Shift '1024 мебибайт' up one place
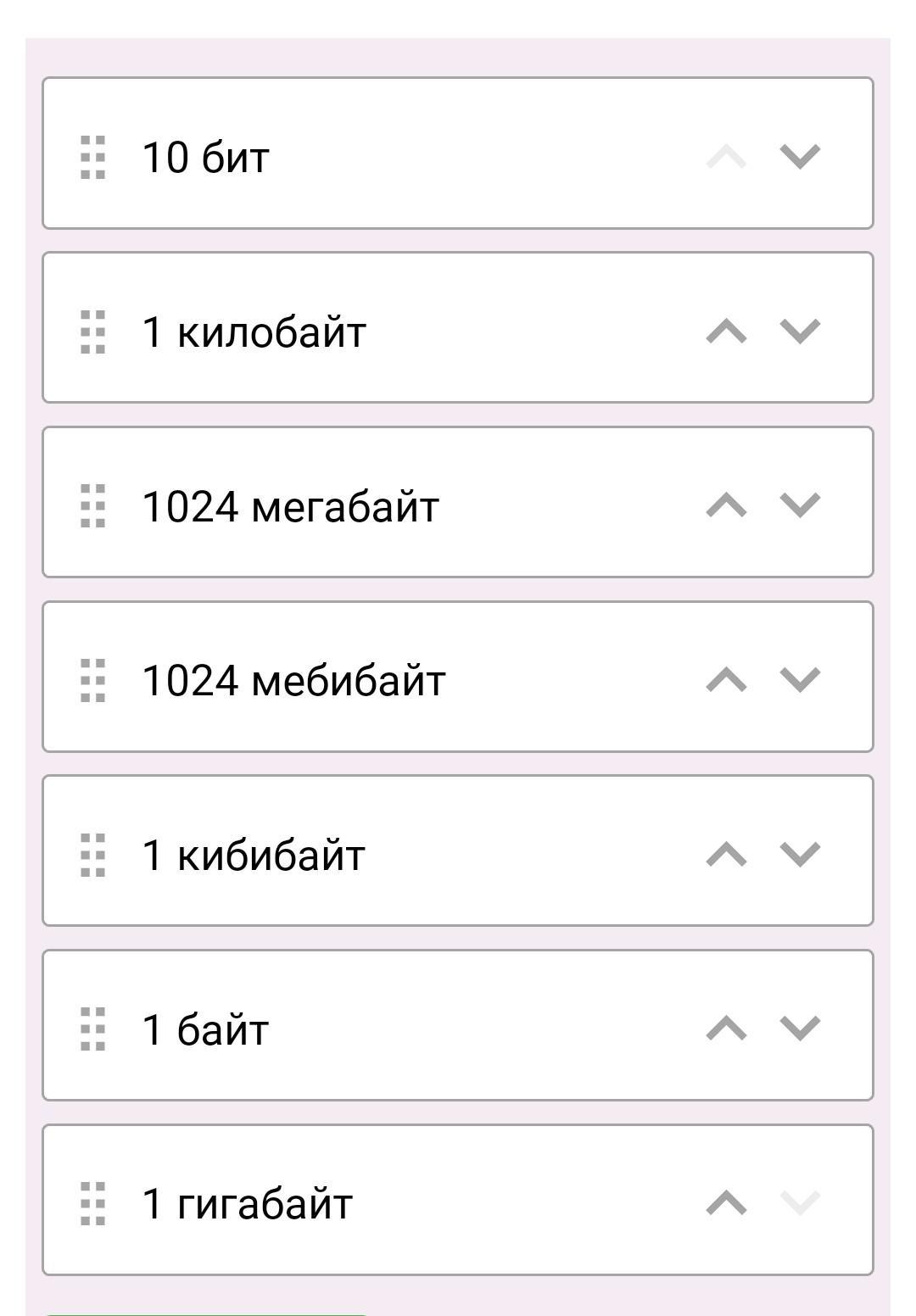This screenshot has height=1316, width=916. tap(726, 680)
